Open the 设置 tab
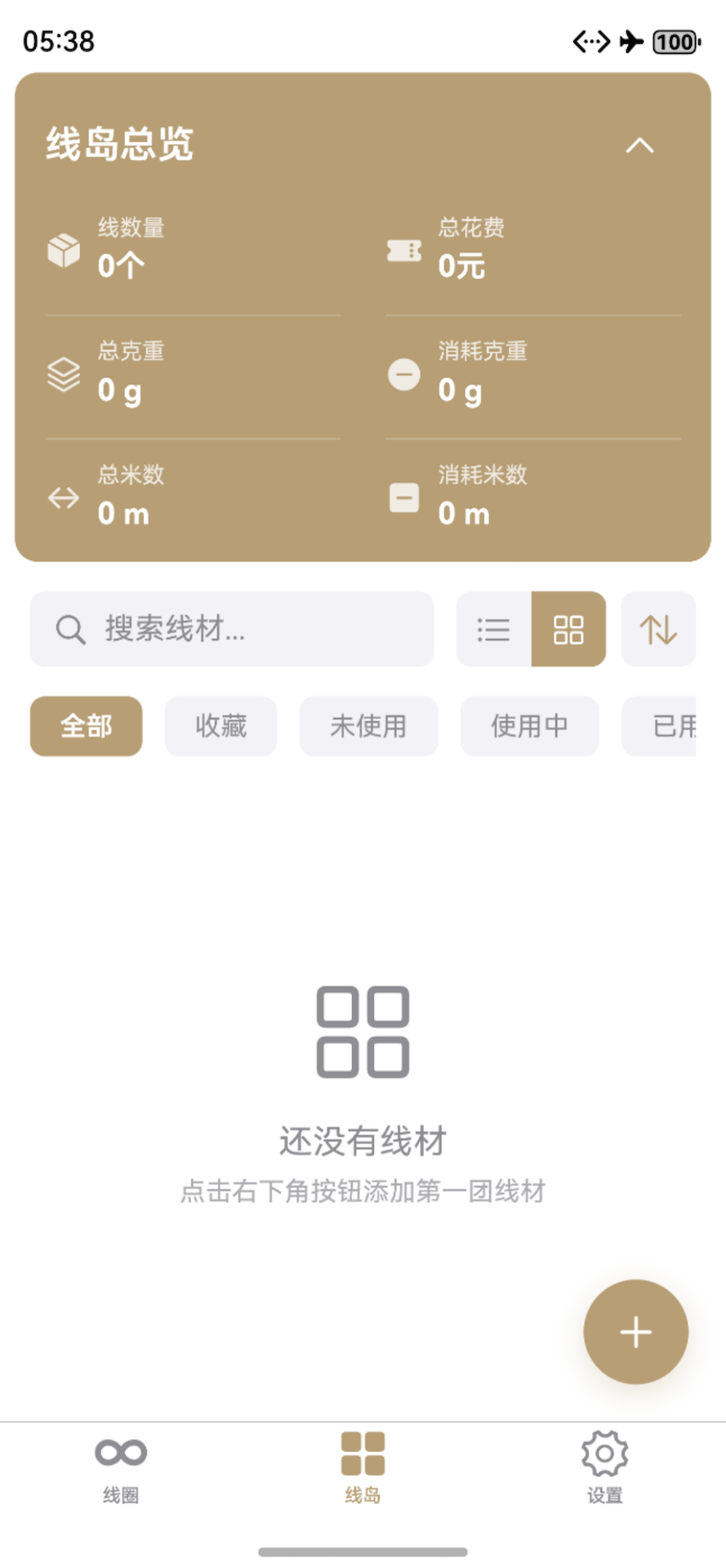The image size is (726, 1568). tap(604, 1470)
